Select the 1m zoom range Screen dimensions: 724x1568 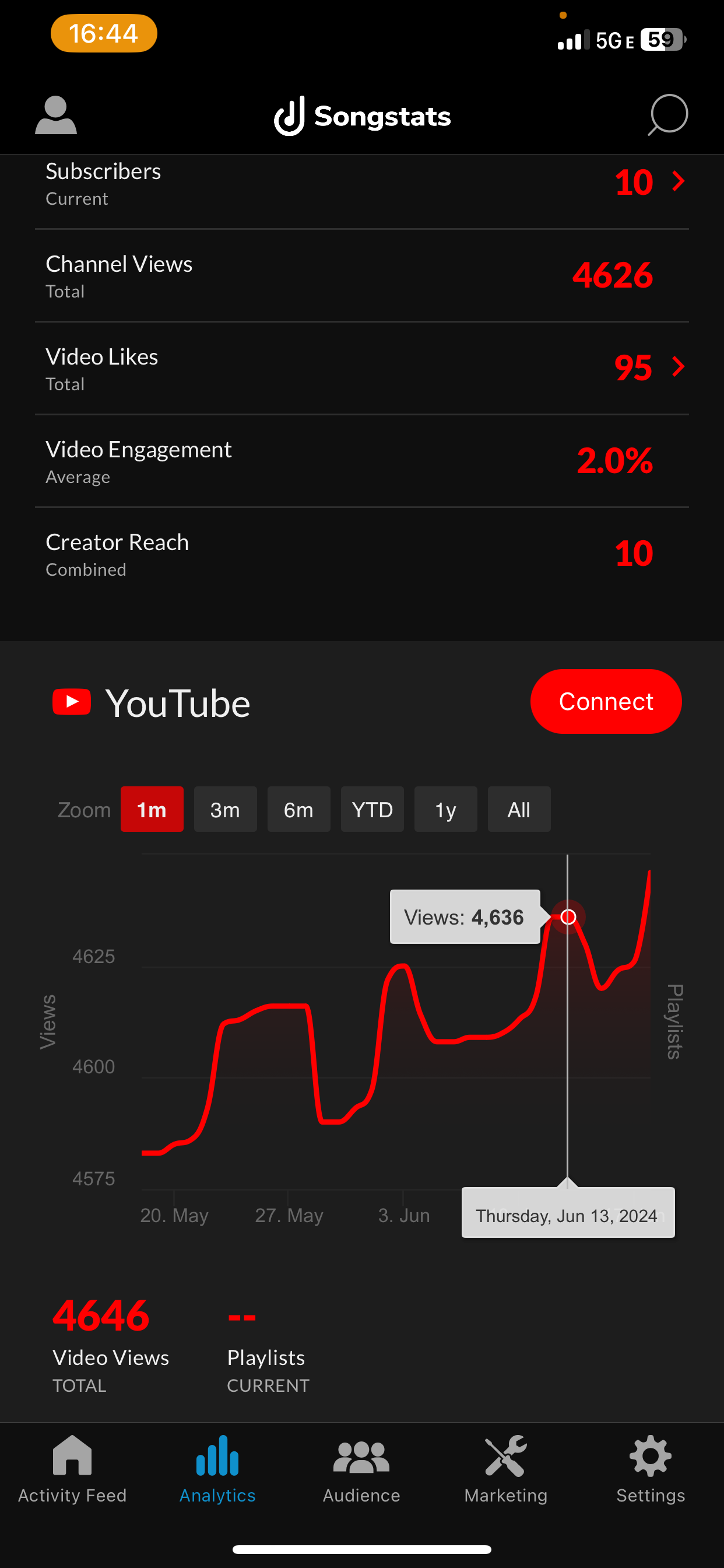[152, 810]
